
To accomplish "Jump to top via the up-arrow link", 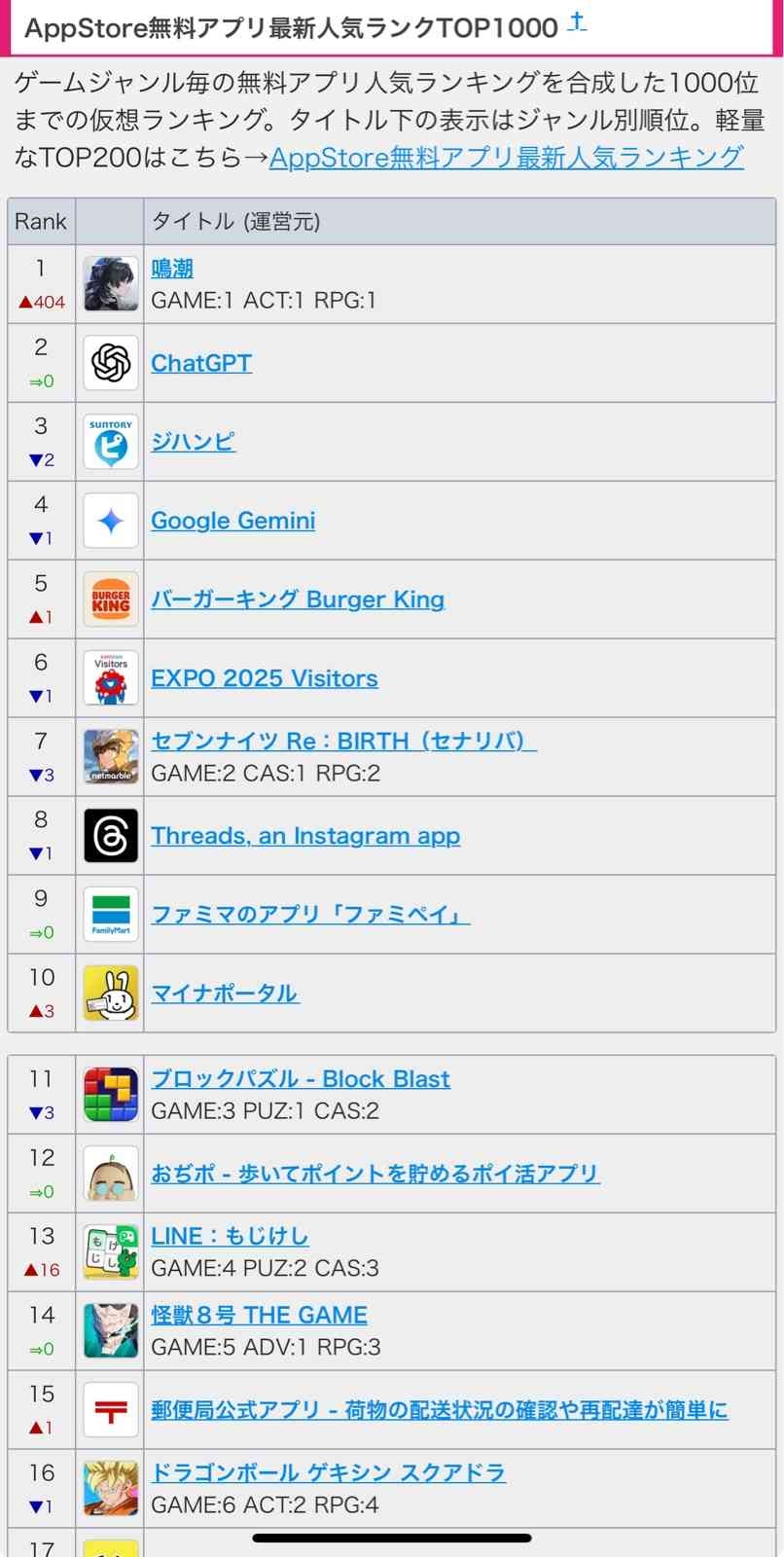I will [578, 22].
